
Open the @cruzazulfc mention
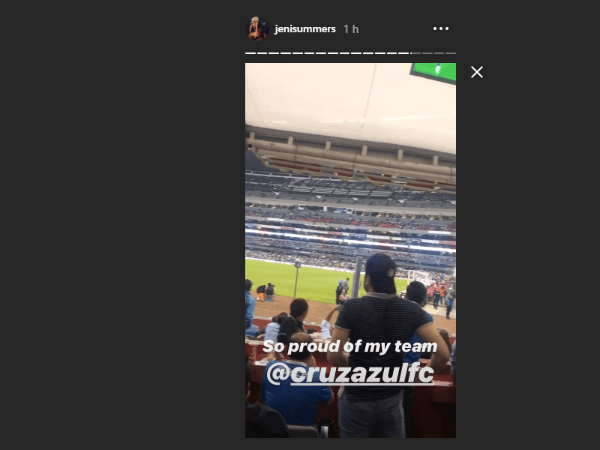pos(351,373)
